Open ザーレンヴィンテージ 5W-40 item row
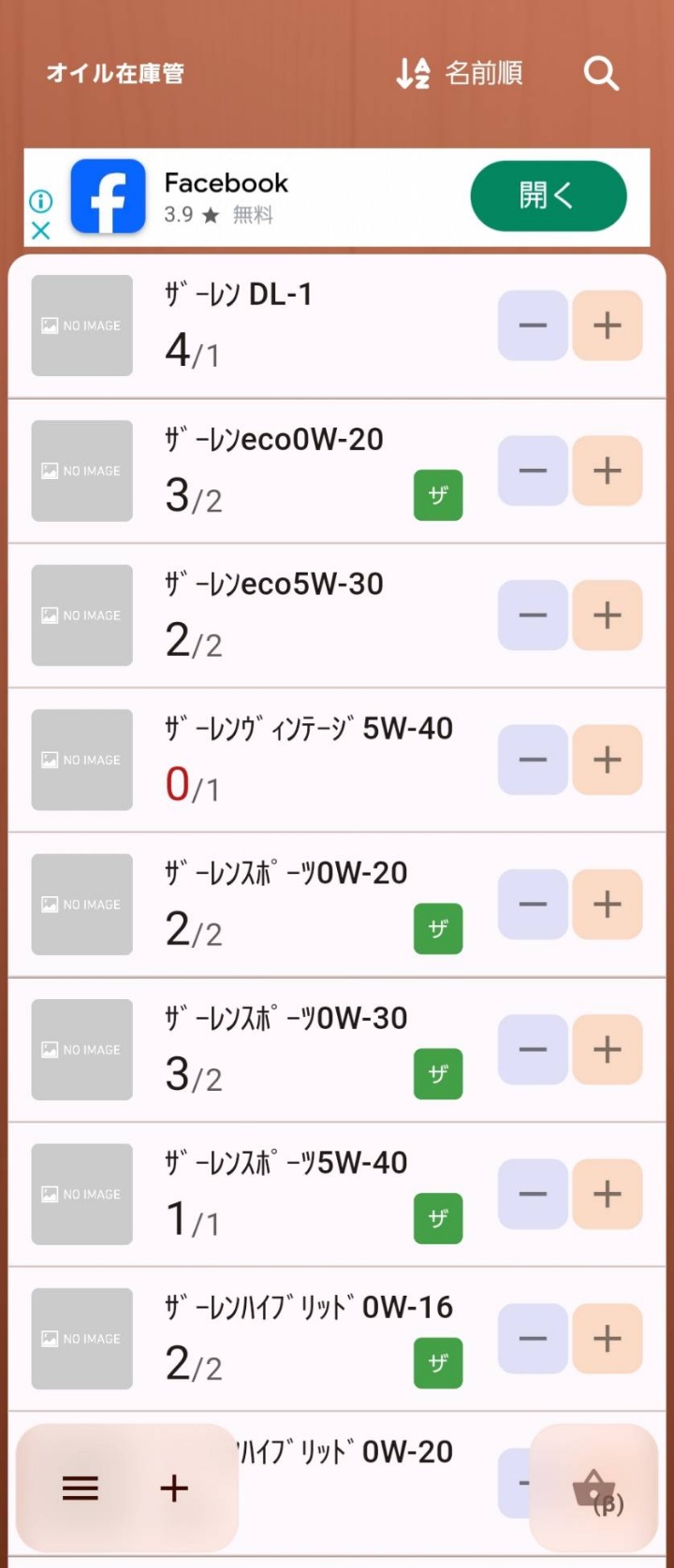Viewport: 674px width, 1568px height. coord(281,760)
